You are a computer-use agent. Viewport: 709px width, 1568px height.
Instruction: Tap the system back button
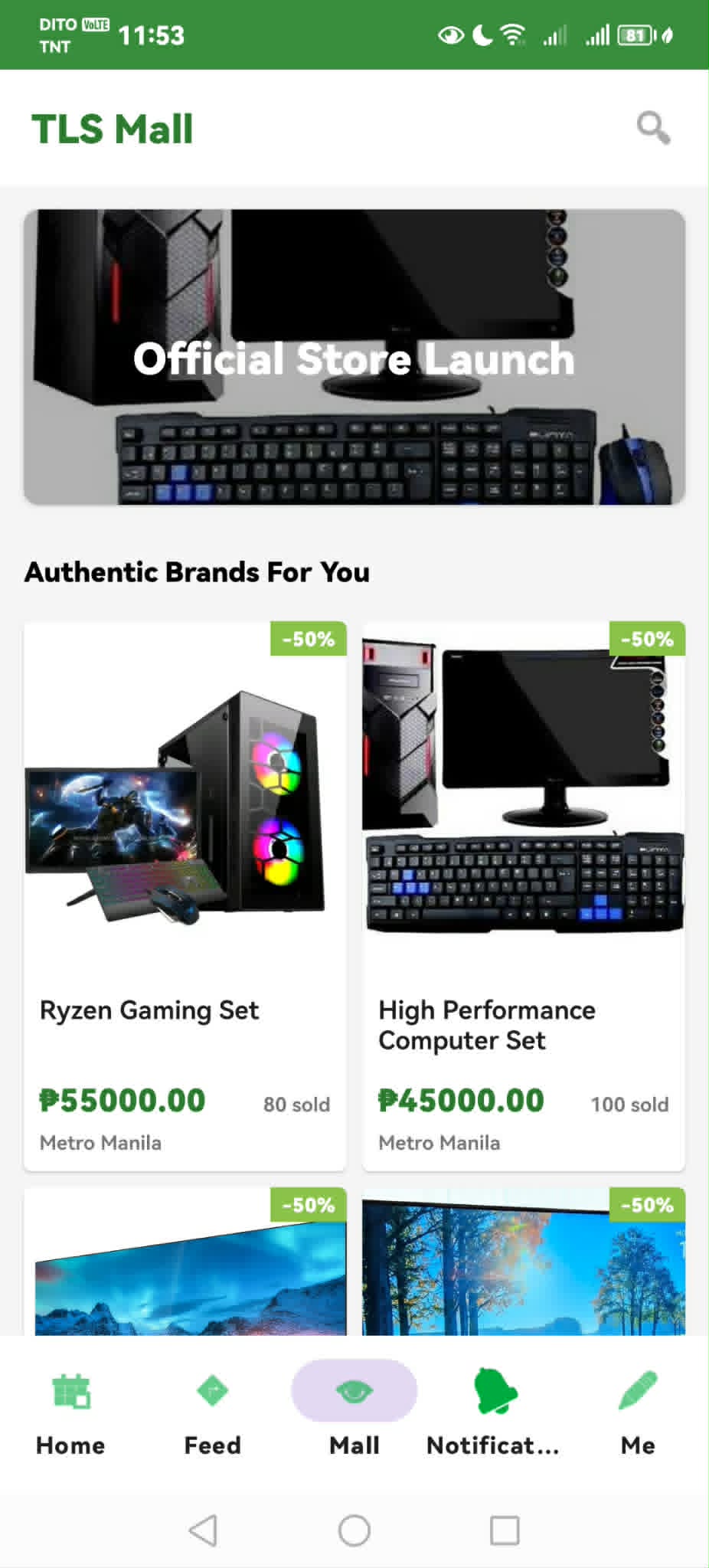pos(204,1530)
